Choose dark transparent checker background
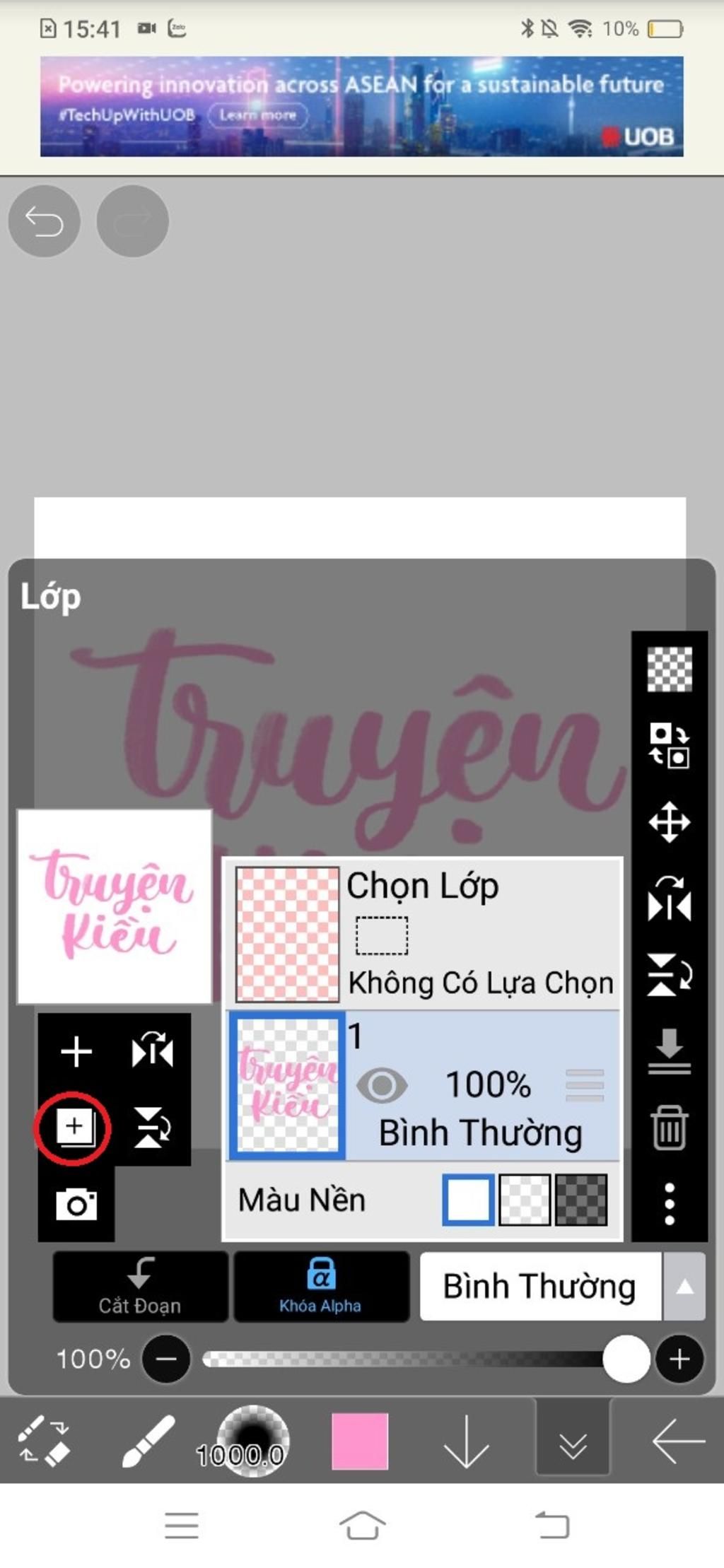This screenshot has height=1568, width=724. point(581,1200)
